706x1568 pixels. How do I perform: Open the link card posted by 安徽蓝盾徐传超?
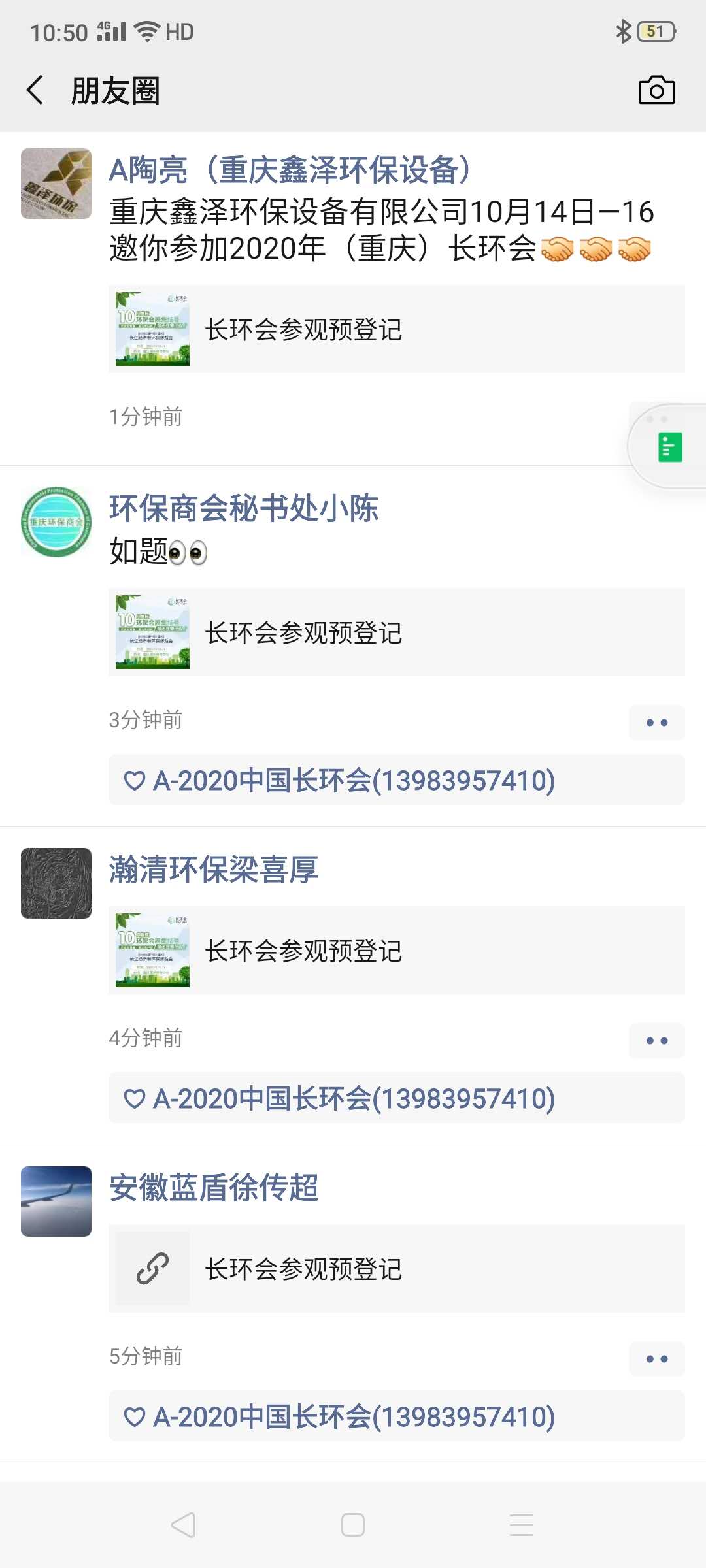click(x=397, y=1269)
